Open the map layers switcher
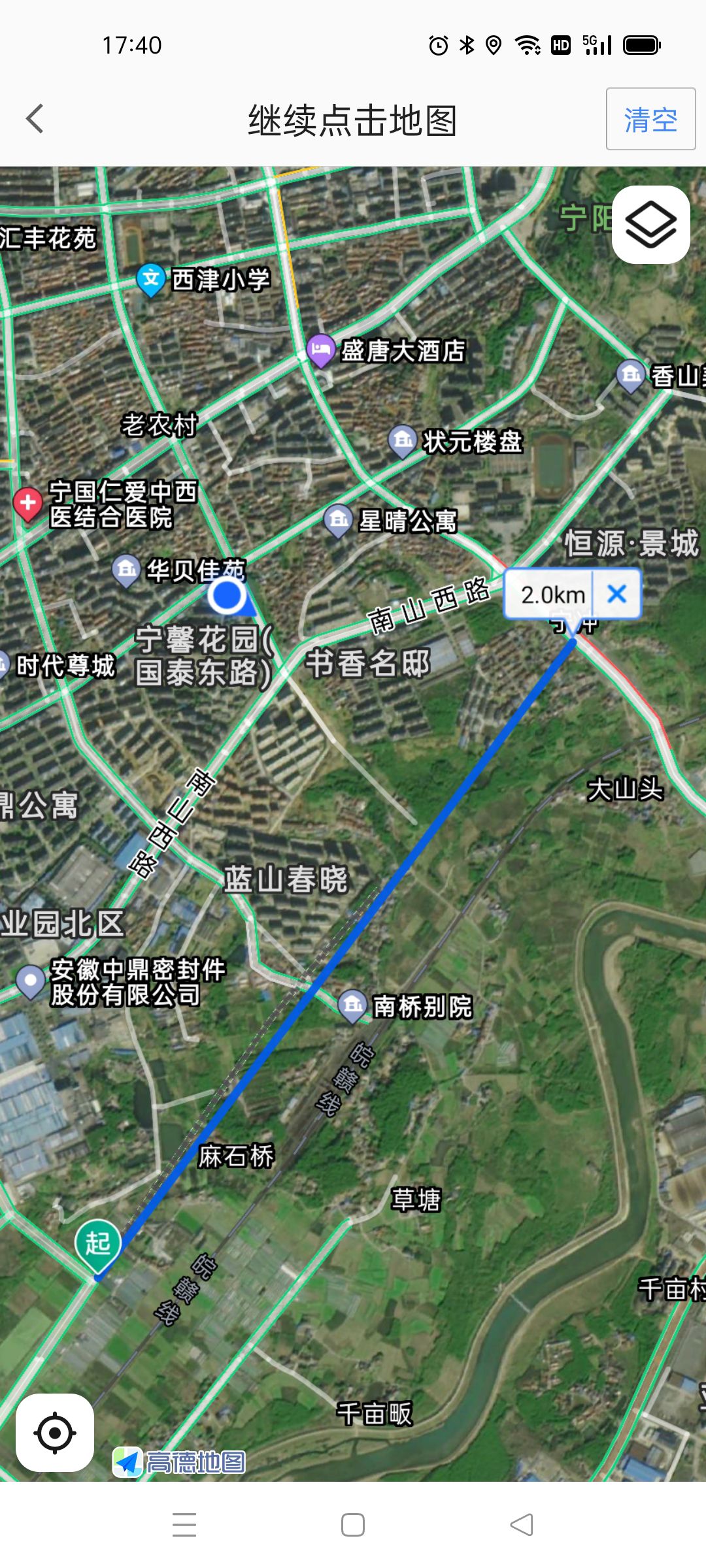Image resolution: width=706 pixels, height=1568 pixels. click(650, 225)
